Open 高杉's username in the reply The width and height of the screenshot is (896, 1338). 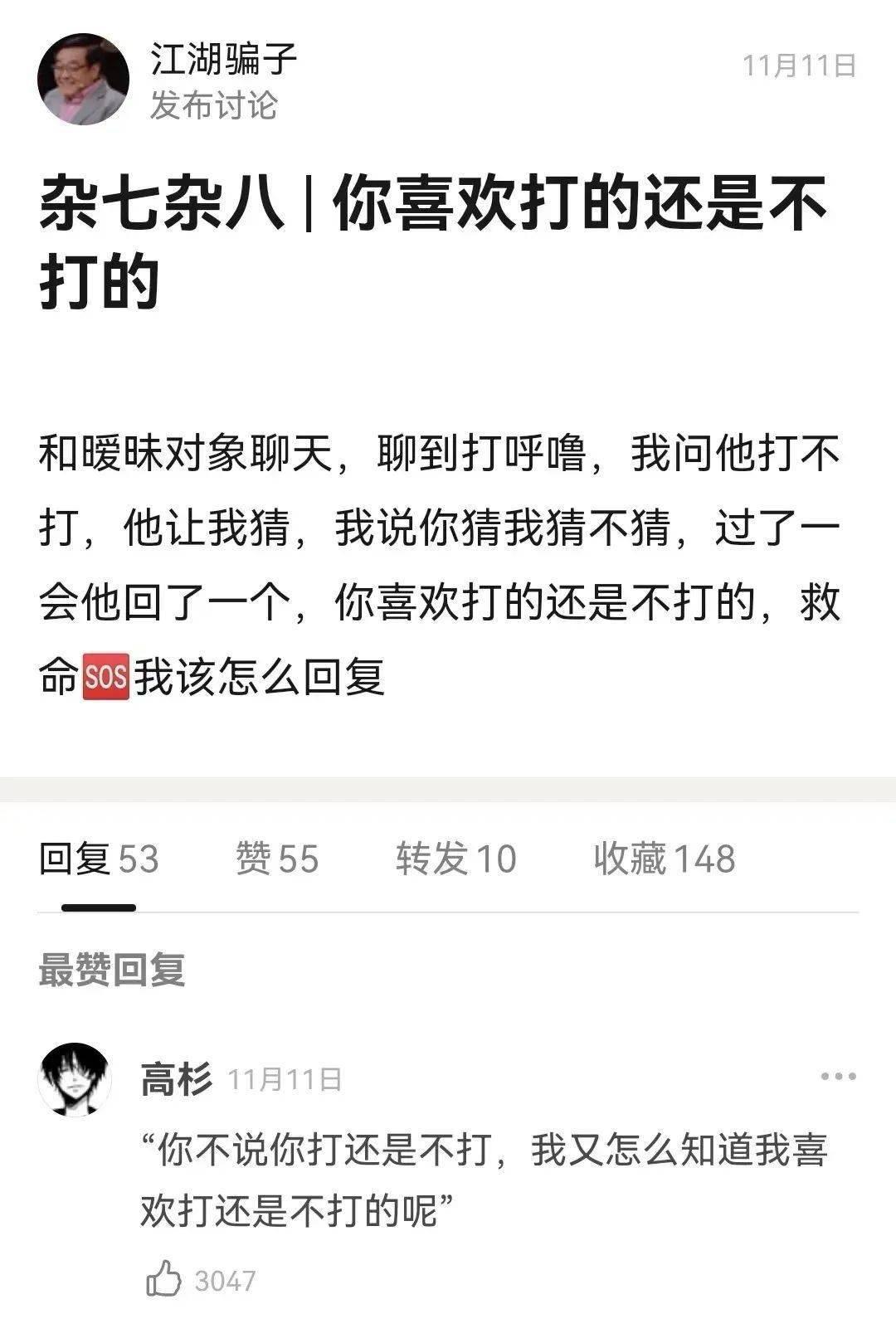(176, 1079)
